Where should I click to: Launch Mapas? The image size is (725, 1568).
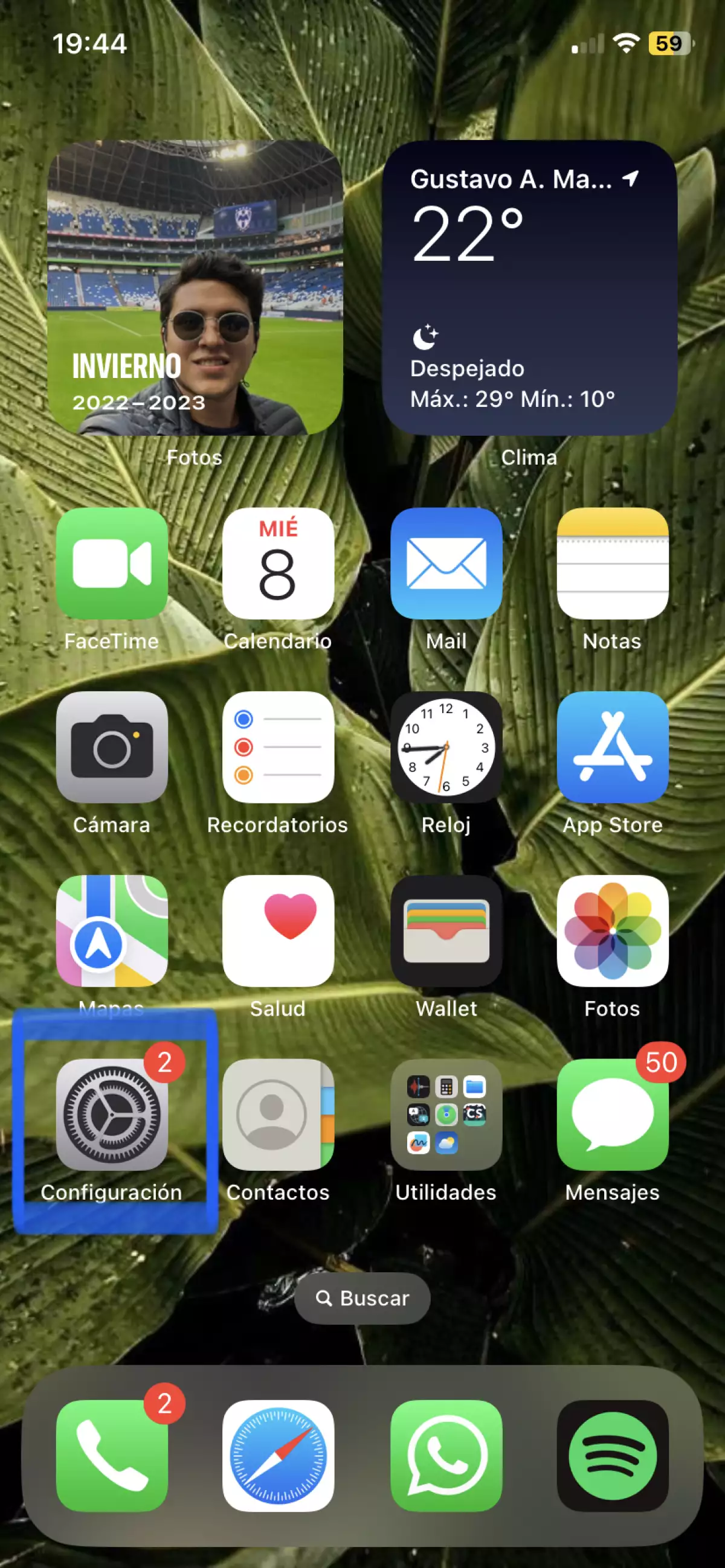pyautogui.click(x=112, y=930)
